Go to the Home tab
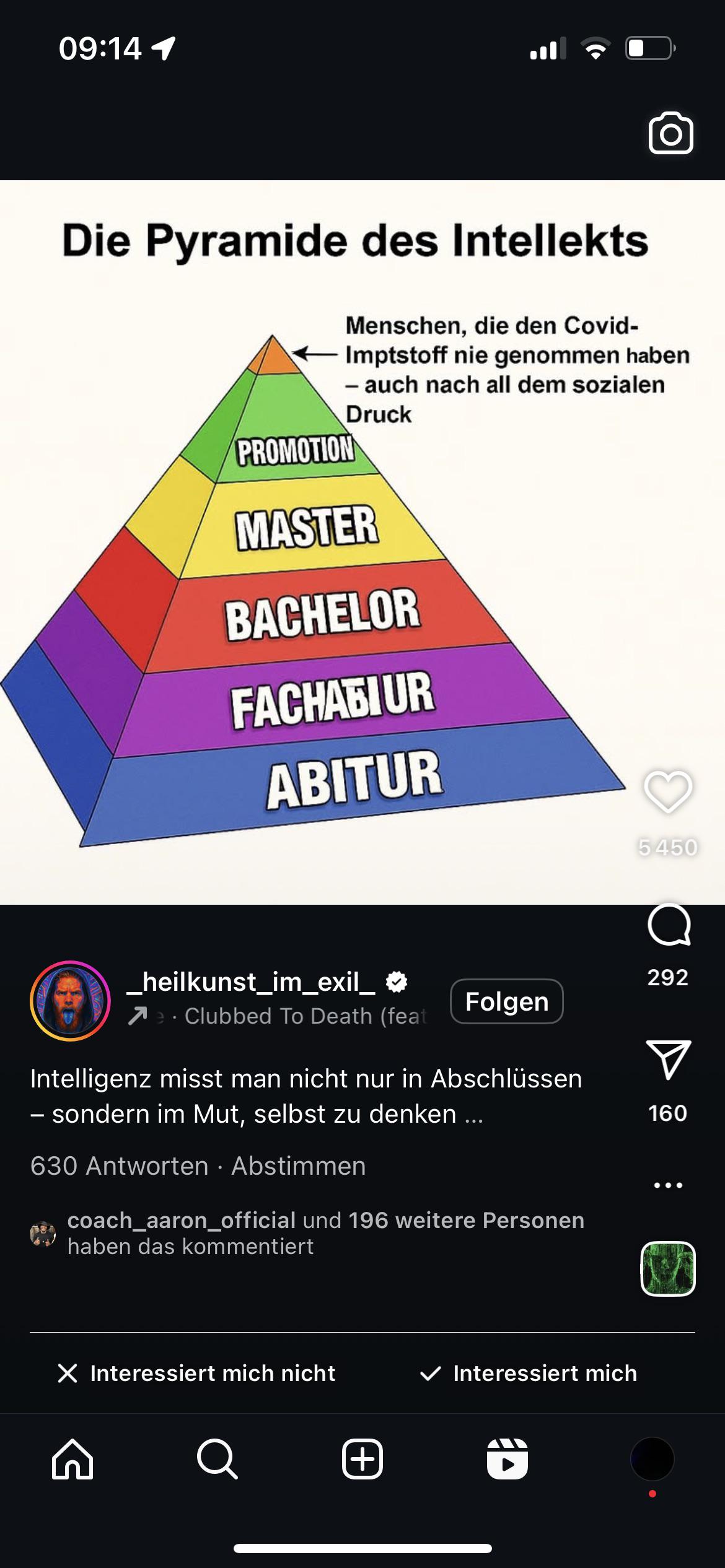 point(73,1459)
